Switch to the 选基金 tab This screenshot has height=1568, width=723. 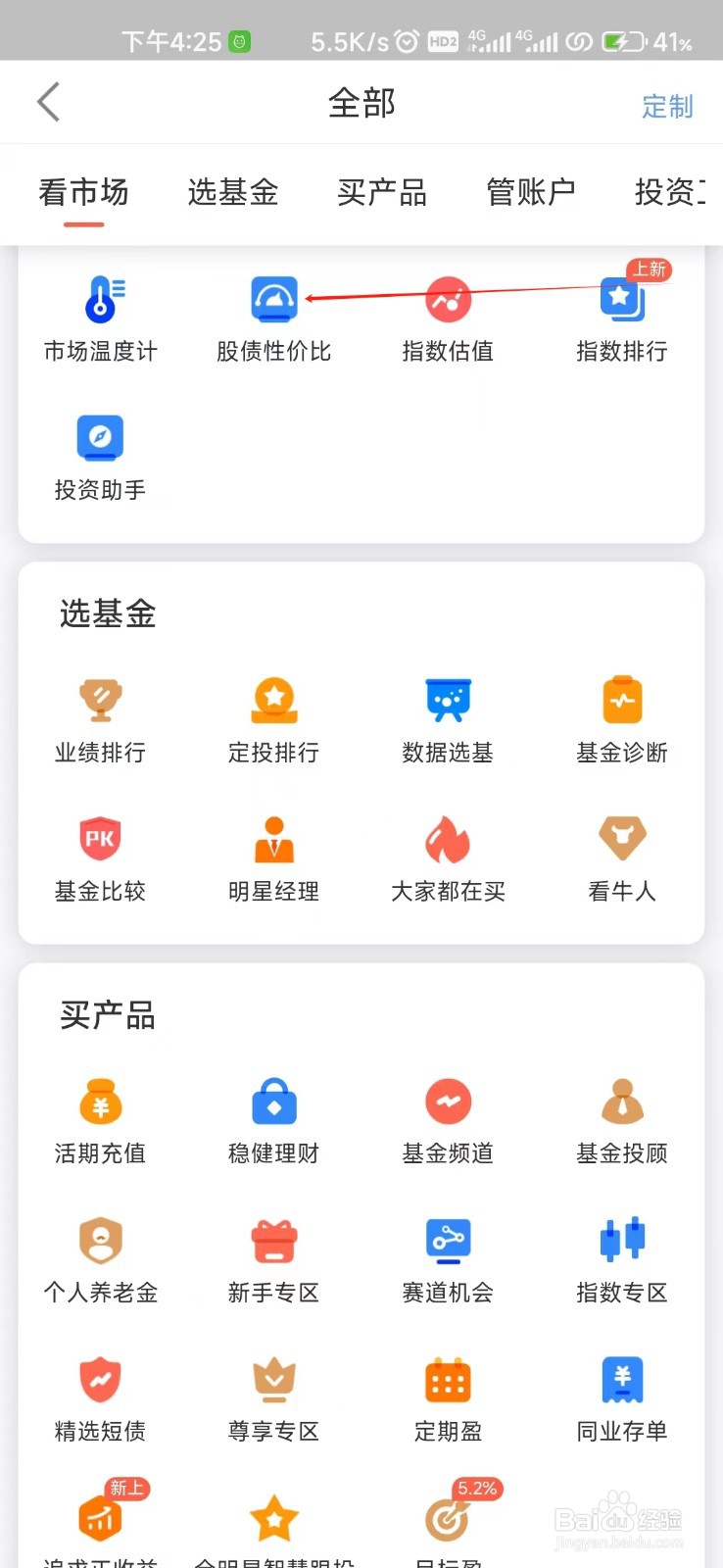coord(233,192)
